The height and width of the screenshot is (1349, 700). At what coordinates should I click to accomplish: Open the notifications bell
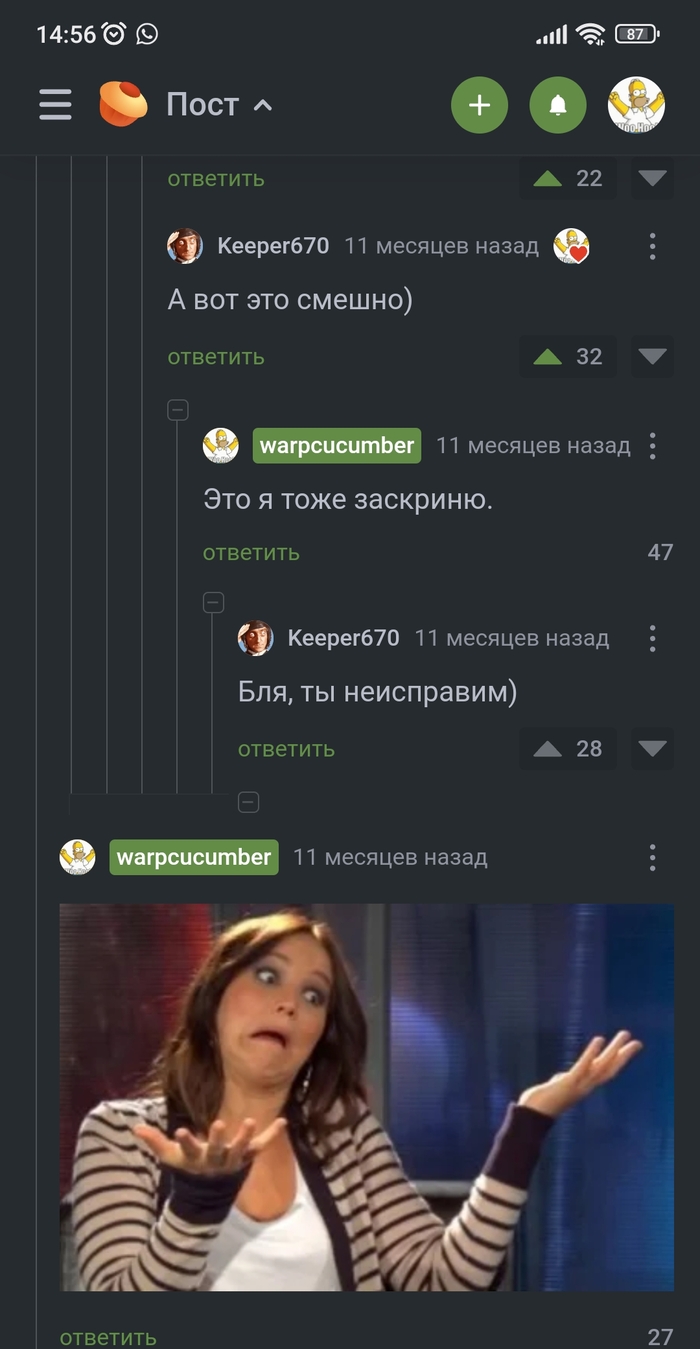click(558, 105)
